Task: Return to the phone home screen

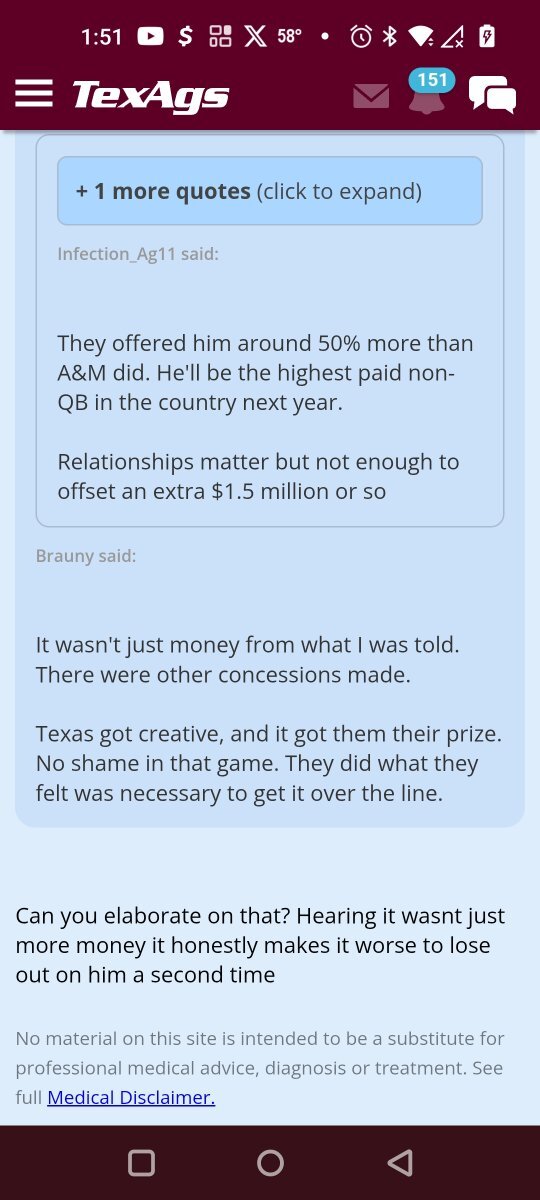Action: coord(270,1162)
